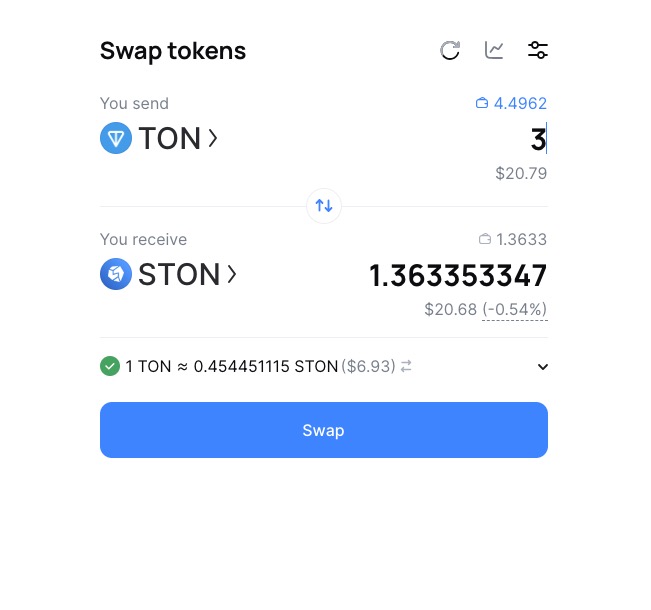The width and height of the screenshot is (651, 610).
Task: Show price impact -0.54% details
Action: tap(514, 310)
